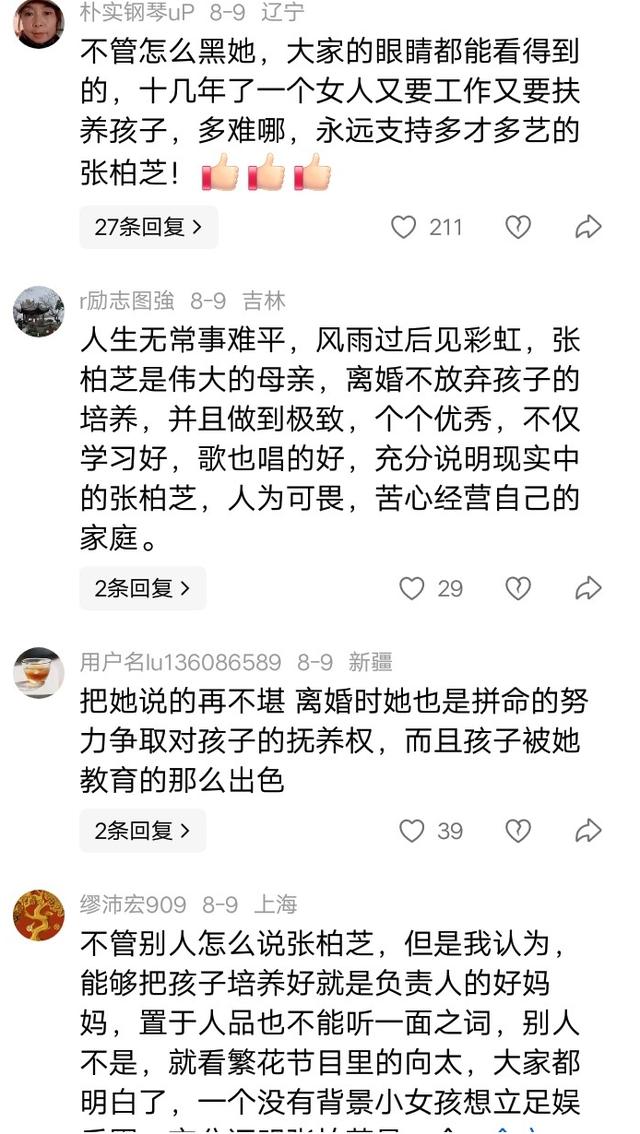Viewport: 640px width, 1134px height.
Task: Dislike 用户名lu136086589's comment
Action: 517,830
